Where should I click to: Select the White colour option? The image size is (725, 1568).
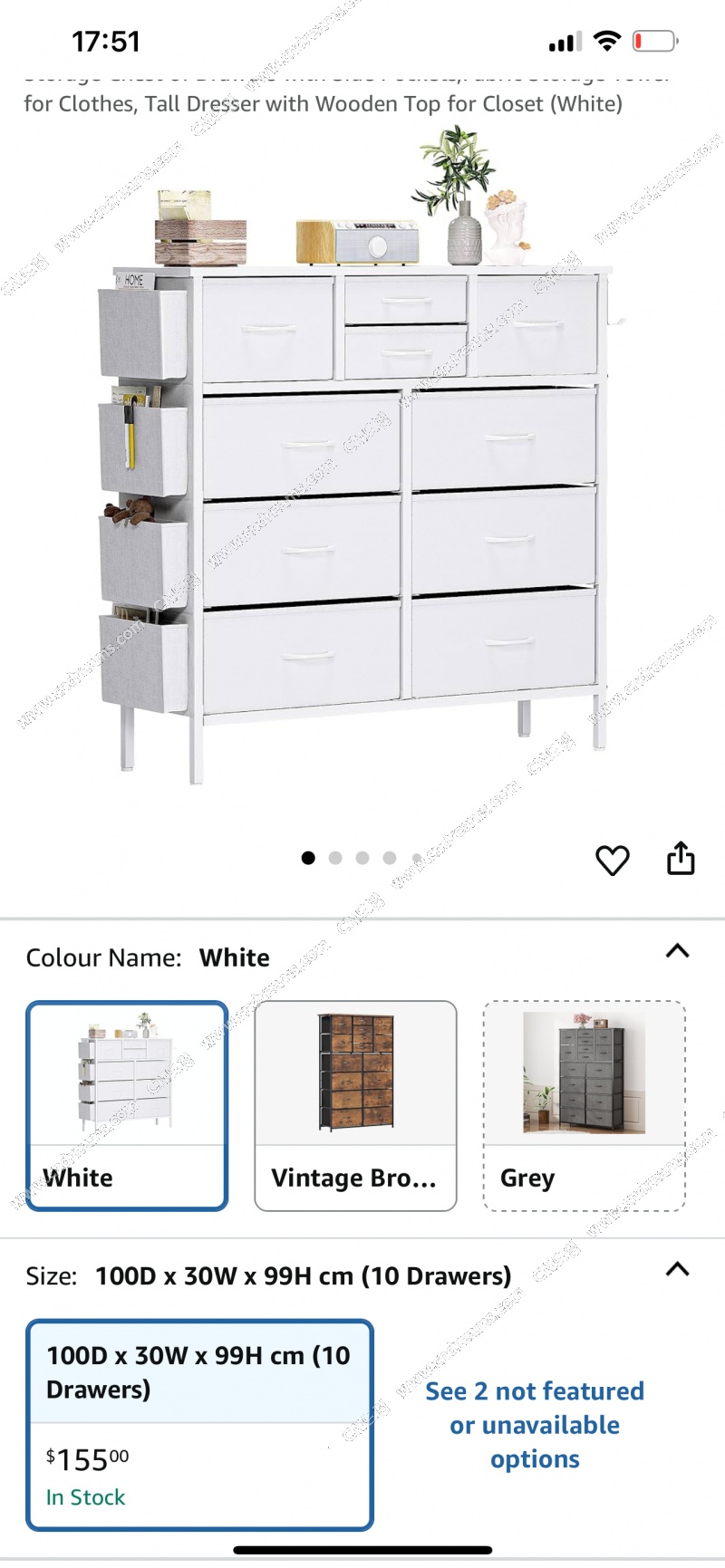(x=127, y=1105)
